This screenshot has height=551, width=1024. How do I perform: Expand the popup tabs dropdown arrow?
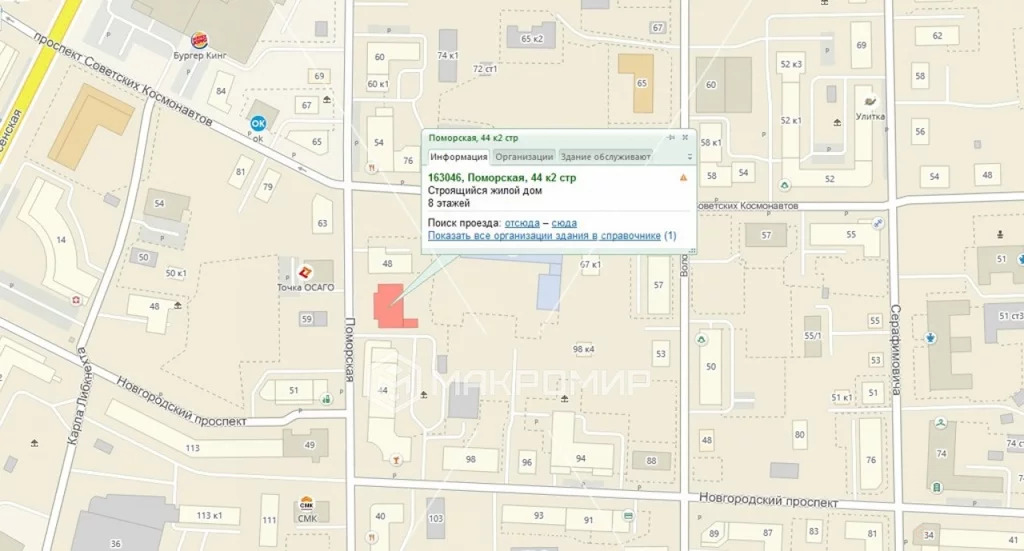coord(690,157)
